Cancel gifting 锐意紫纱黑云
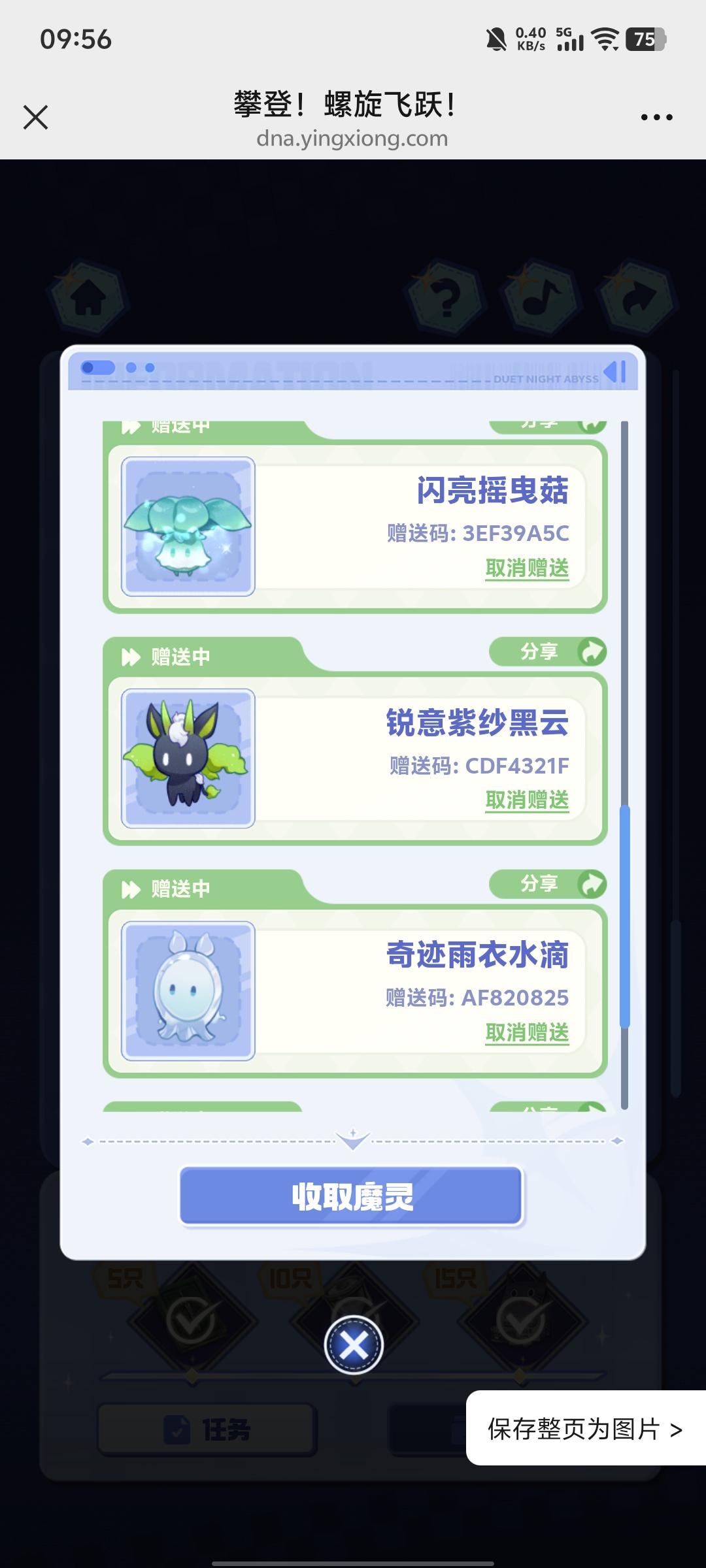 point(527,800)
